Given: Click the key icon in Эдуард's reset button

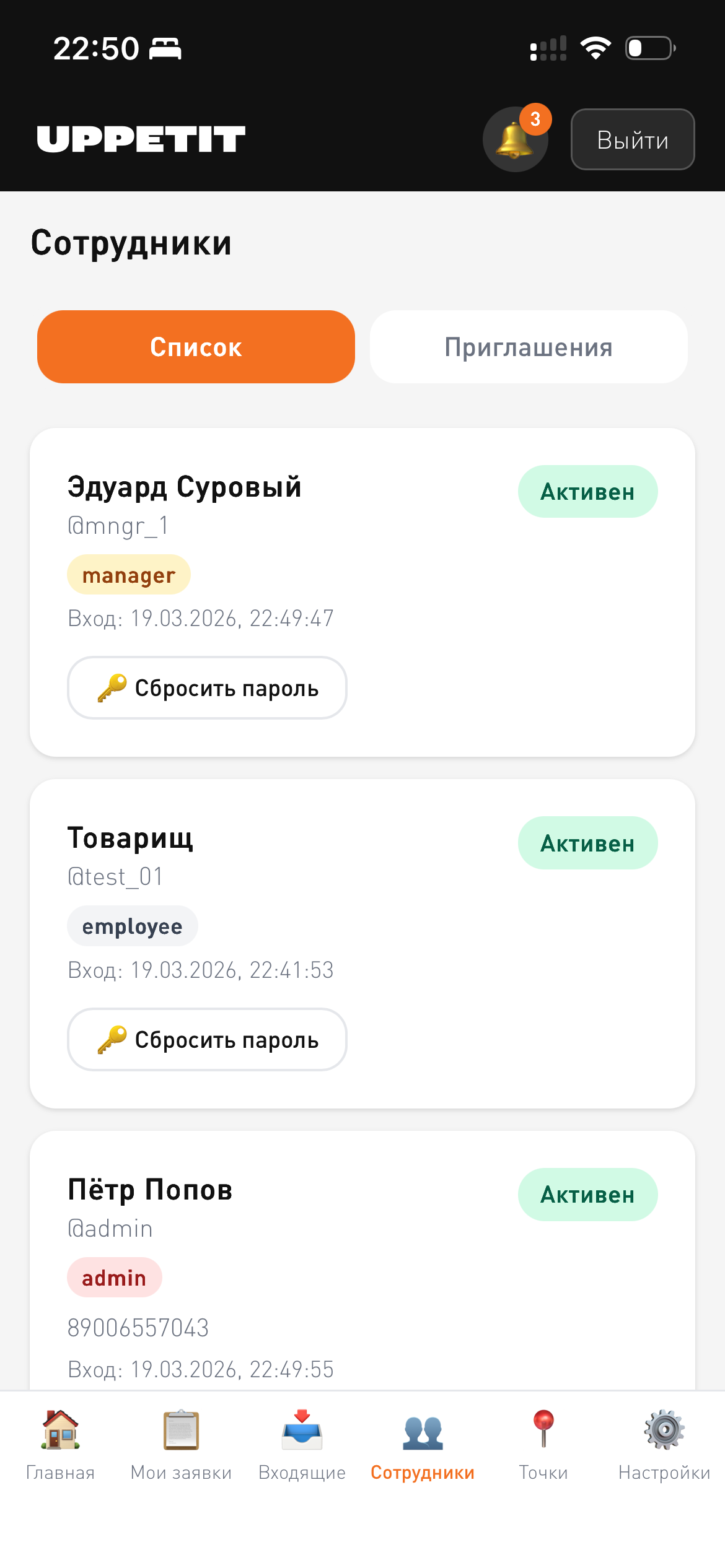Looking at the screenshot, I should point(112,688).
